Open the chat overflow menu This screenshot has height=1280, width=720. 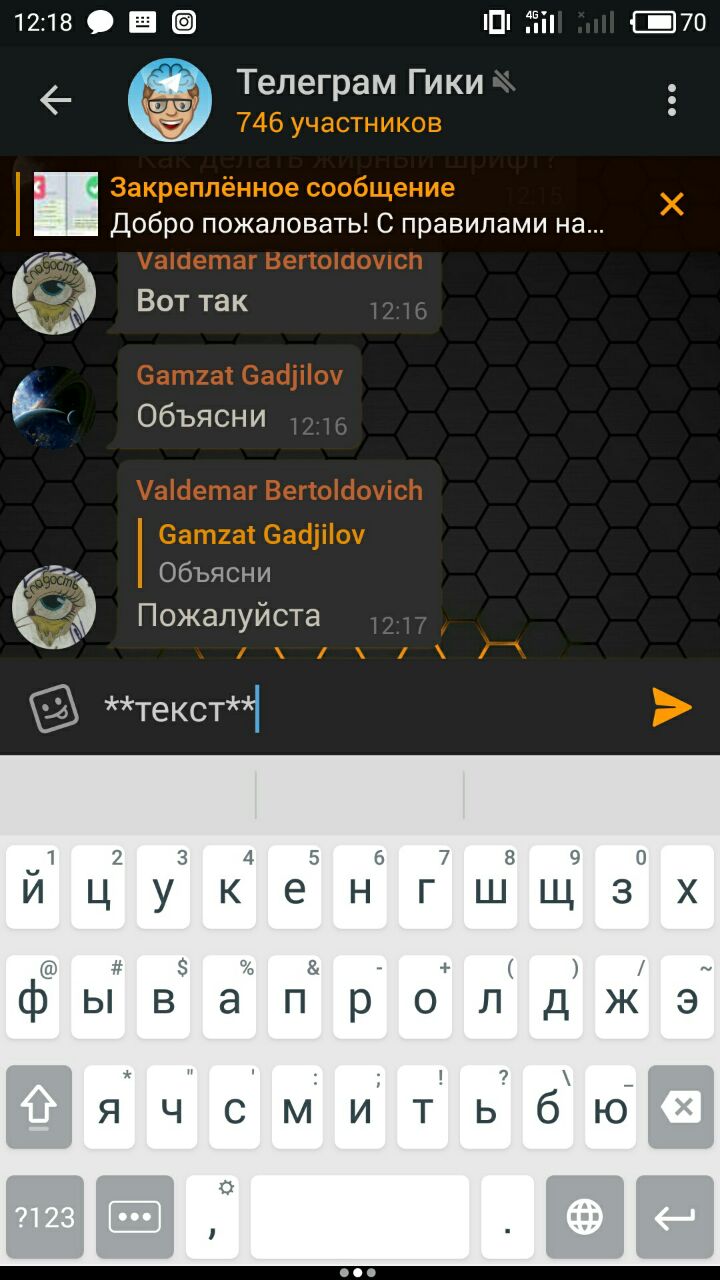(x=671, y=100)
